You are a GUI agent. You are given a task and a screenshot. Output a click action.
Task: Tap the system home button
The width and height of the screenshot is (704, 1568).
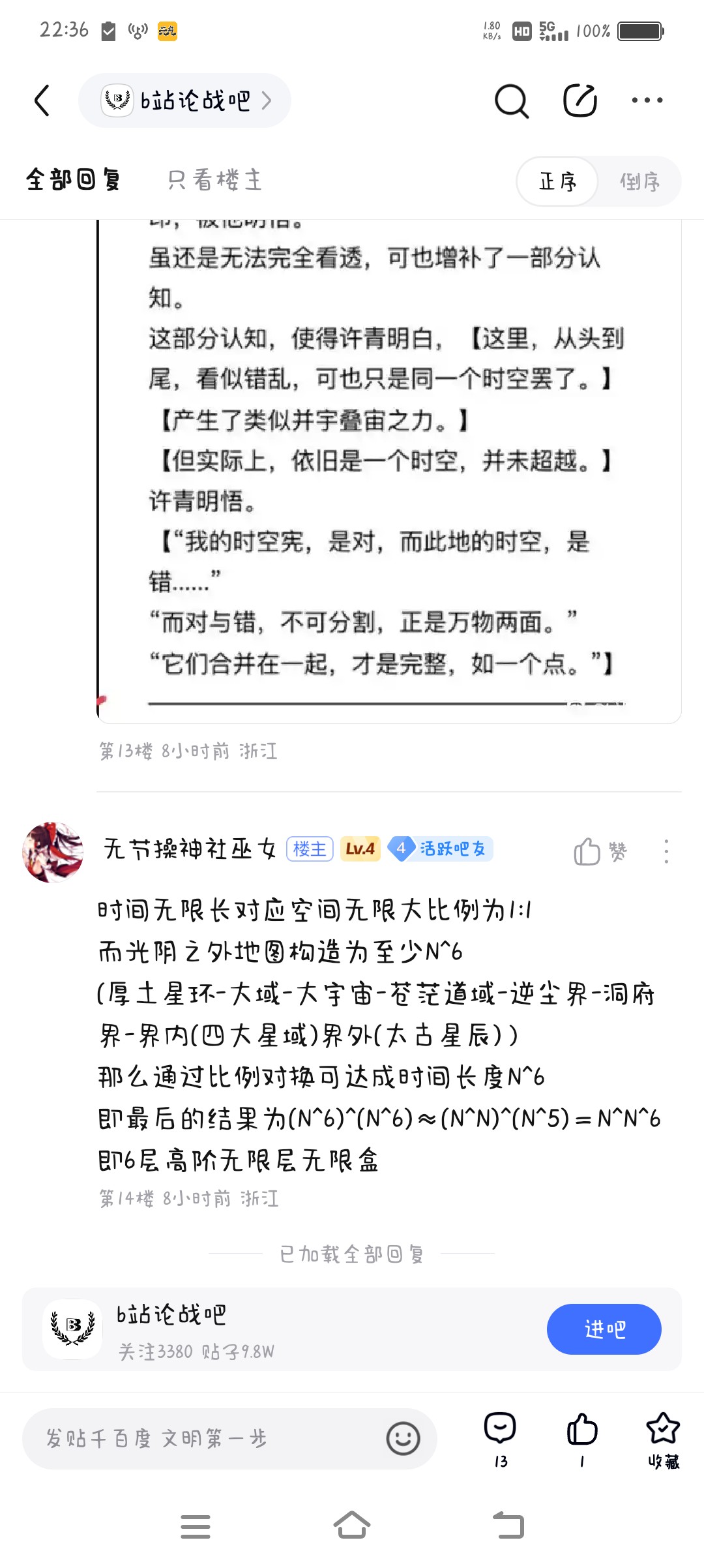(352, 1526)
